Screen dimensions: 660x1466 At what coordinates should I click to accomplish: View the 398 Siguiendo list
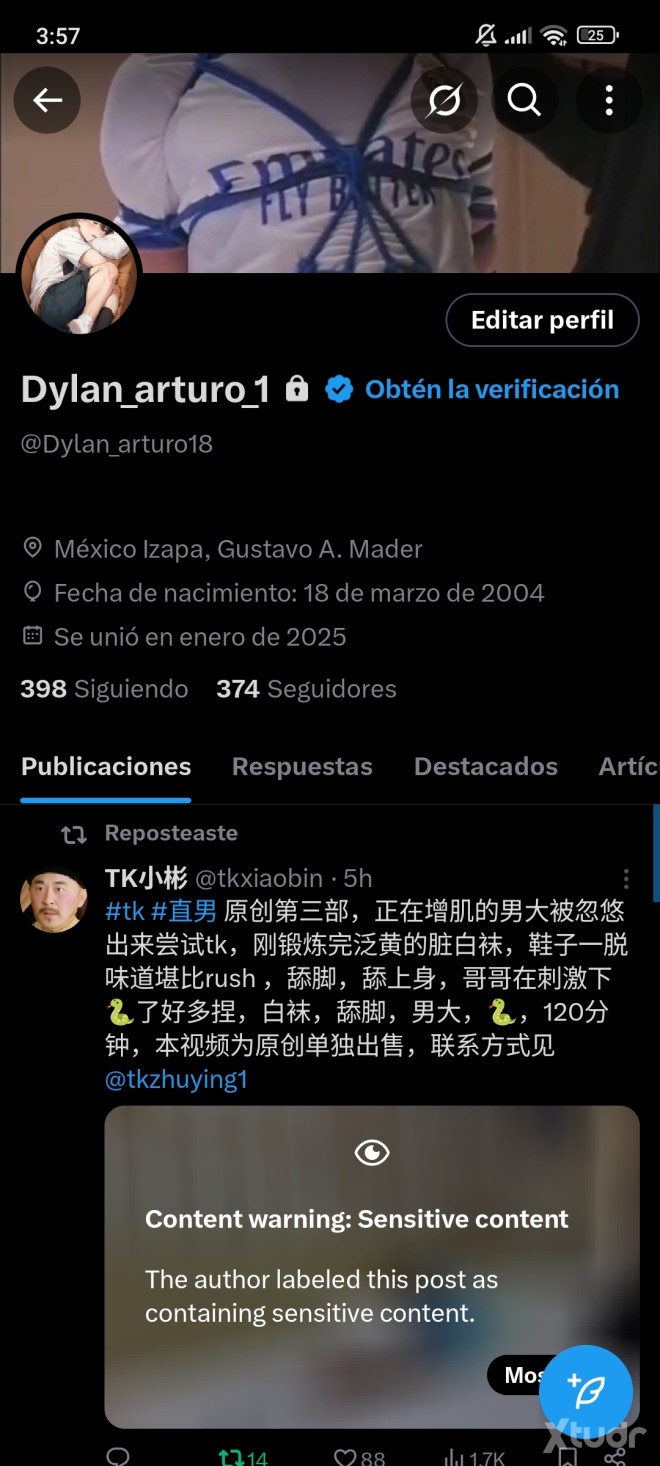pos(104,689)
